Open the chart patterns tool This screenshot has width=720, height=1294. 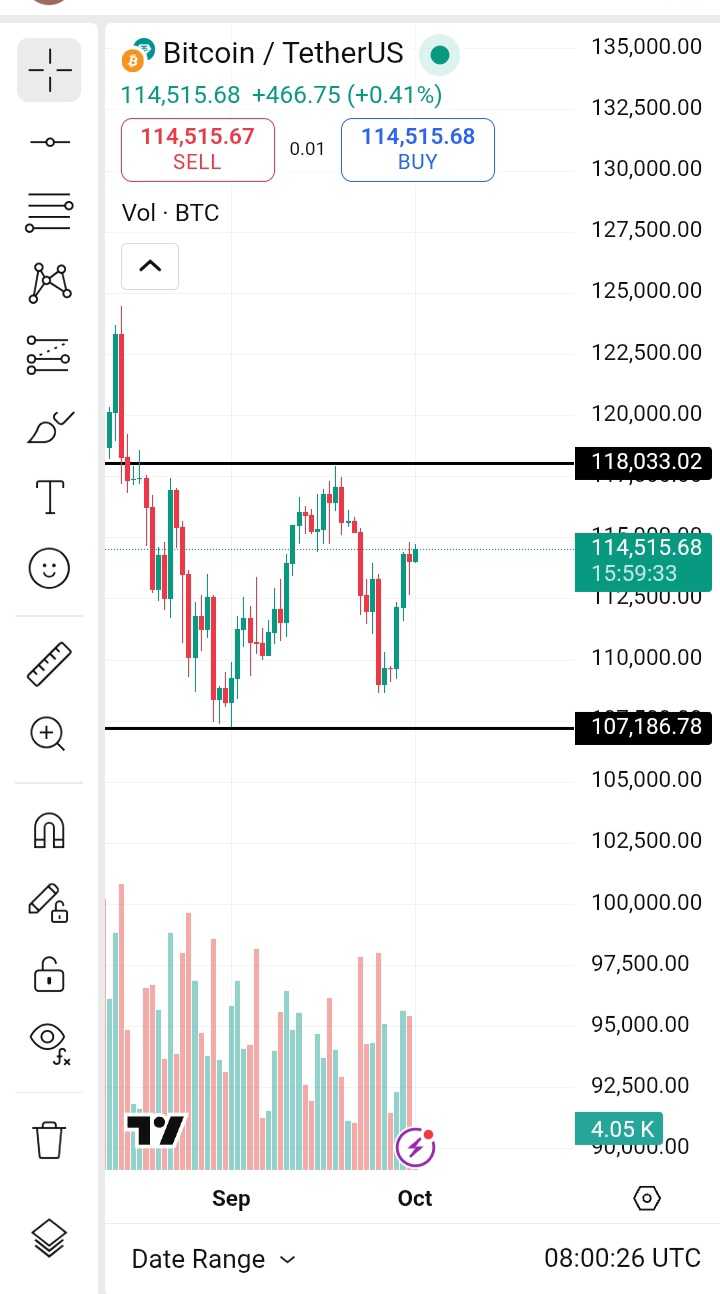point(49,283)
